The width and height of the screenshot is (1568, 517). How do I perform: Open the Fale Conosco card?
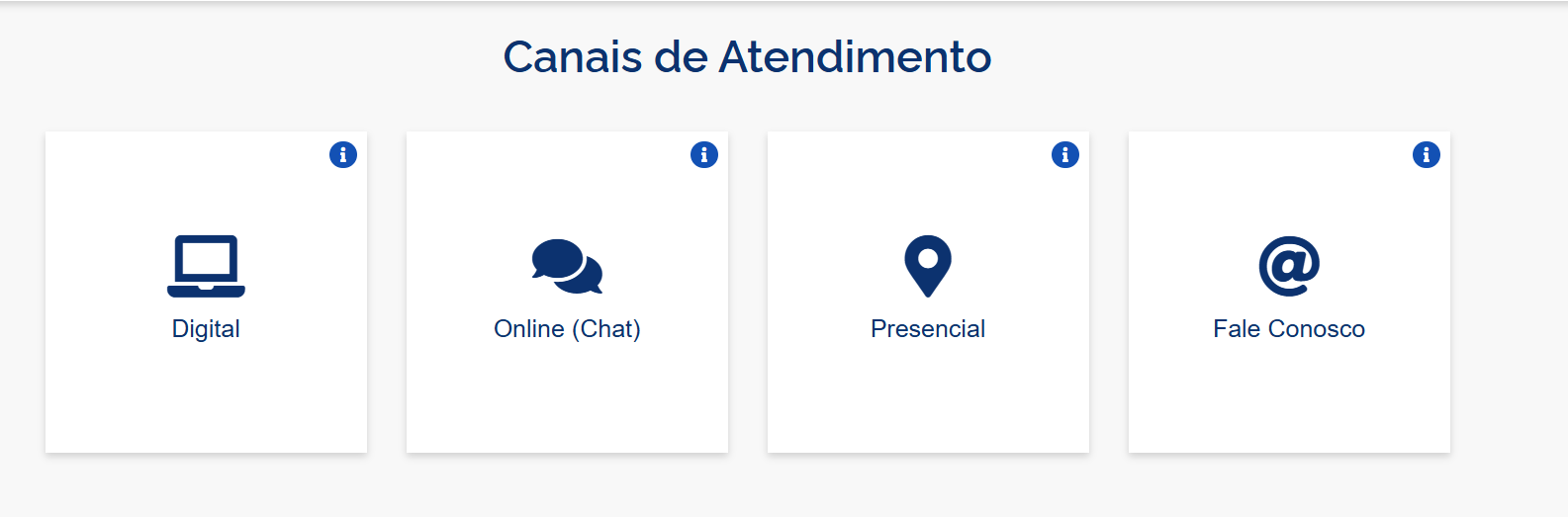pos(1289,292)
